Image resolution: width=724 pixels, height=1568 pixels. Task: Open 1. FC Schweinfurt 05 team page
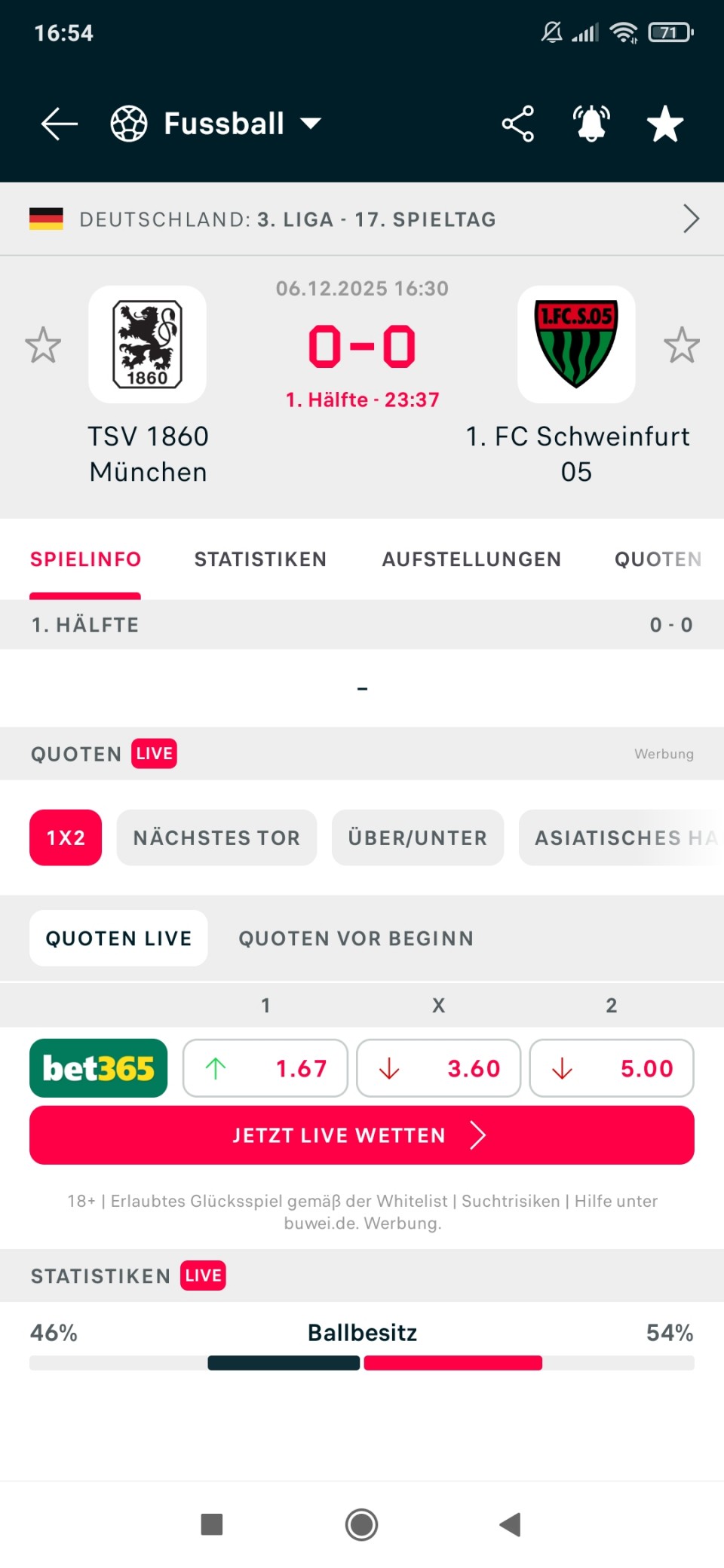tap(576, 345)
